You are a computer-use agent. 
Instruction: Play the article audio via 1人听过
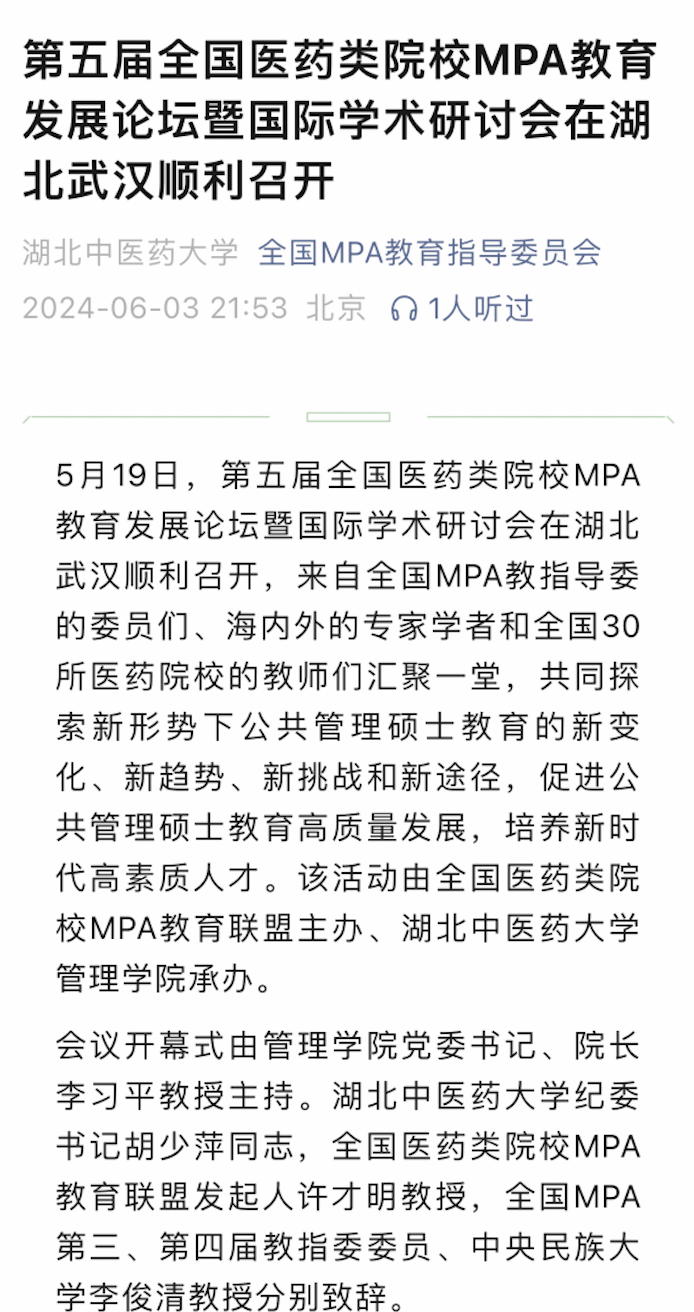[462, 308]
